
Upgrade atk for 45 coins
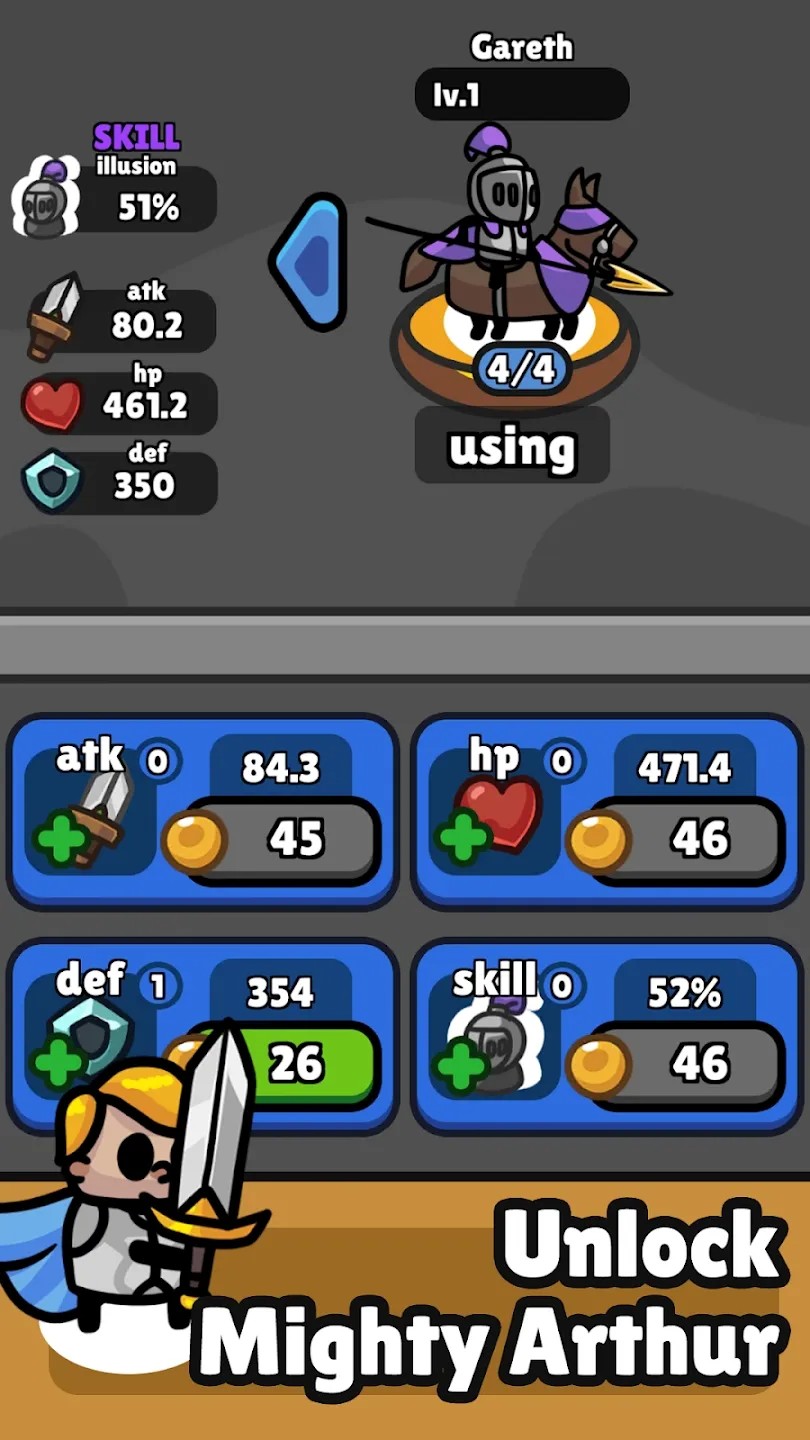pos(280,838)
